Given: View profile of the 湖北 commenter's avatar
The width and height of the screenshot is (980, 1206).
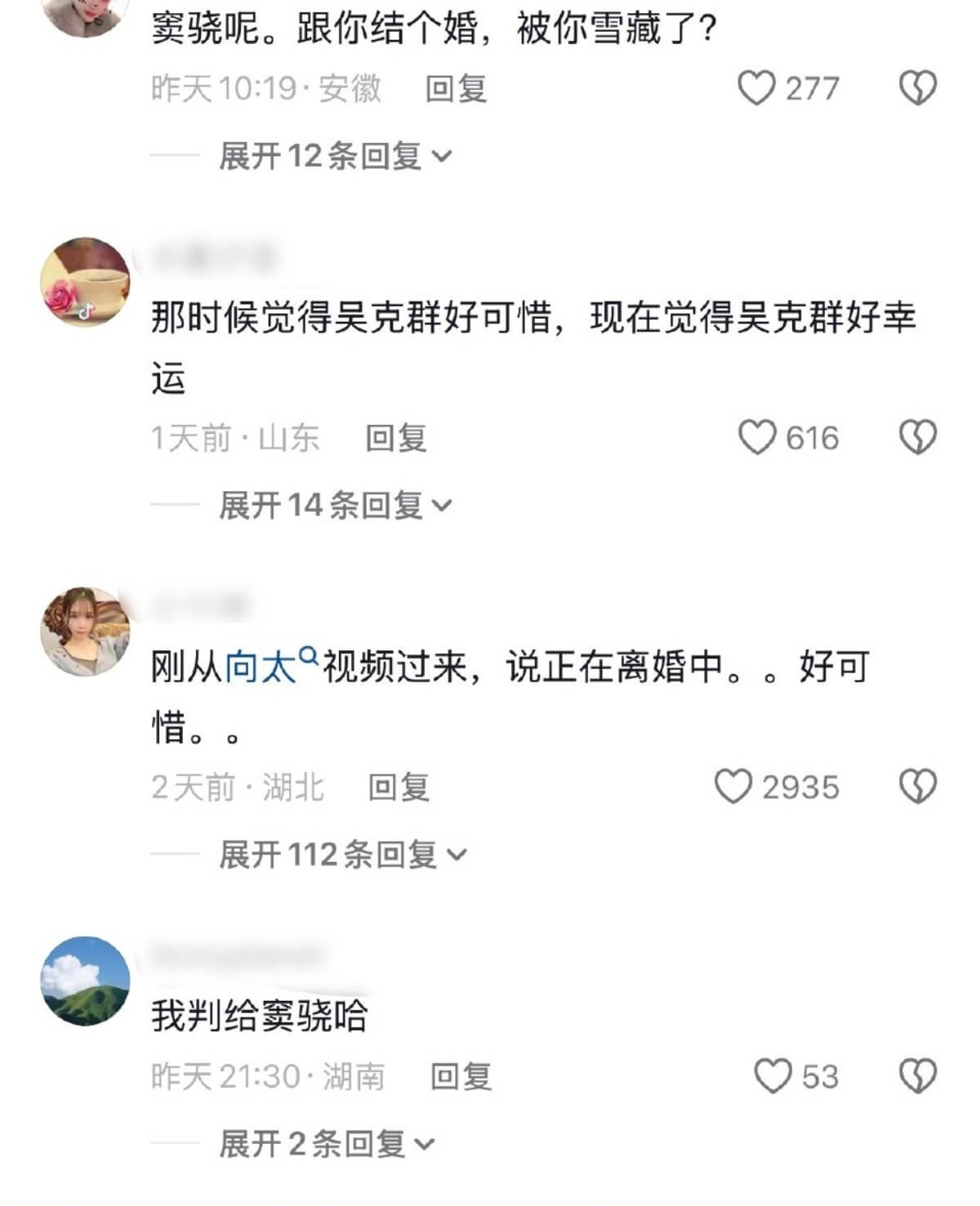Looking at the screenshot, I should point(85,631).
